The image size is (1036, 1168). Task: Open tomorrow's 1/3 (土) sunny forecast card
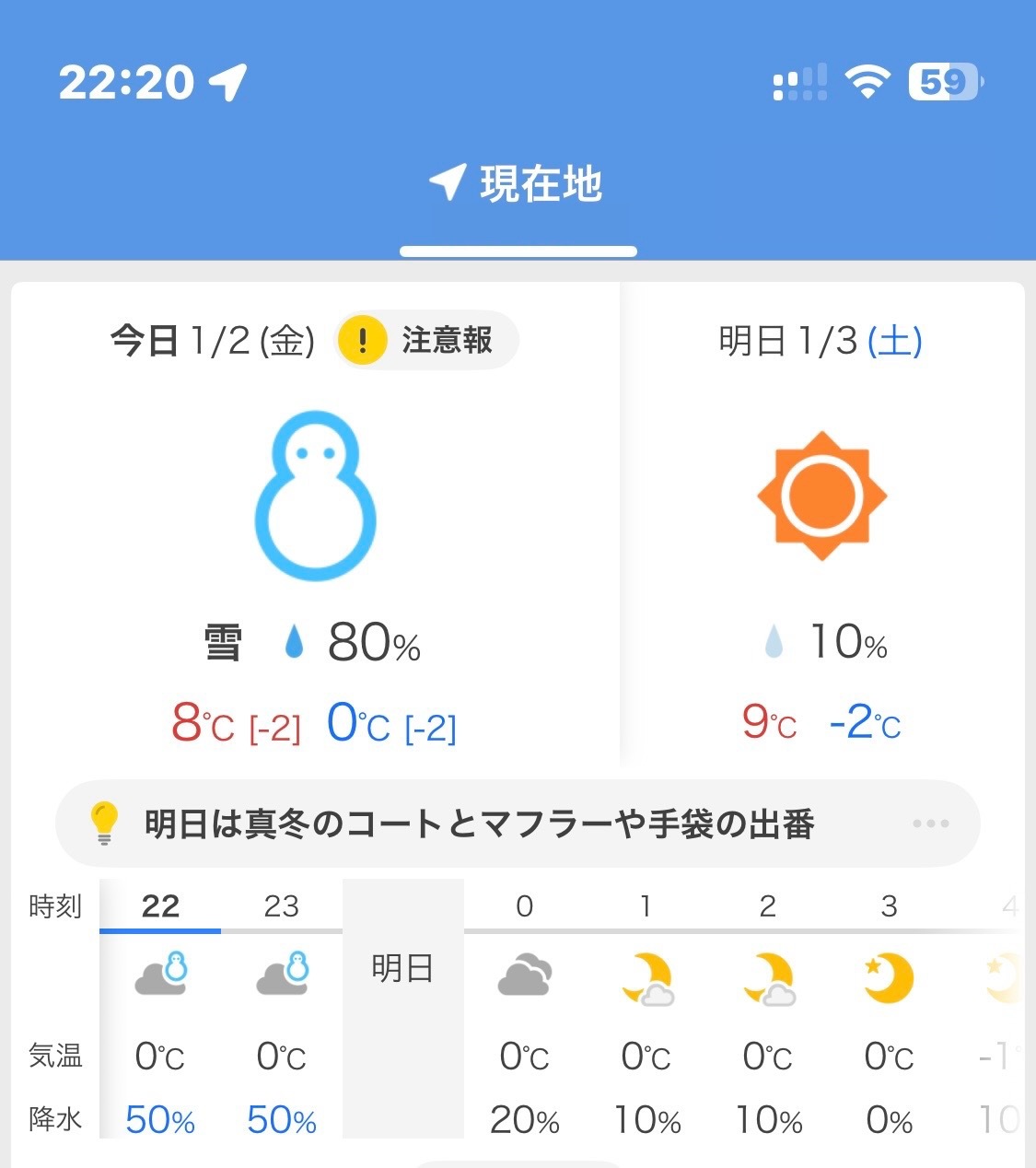[x=821, y=525]
